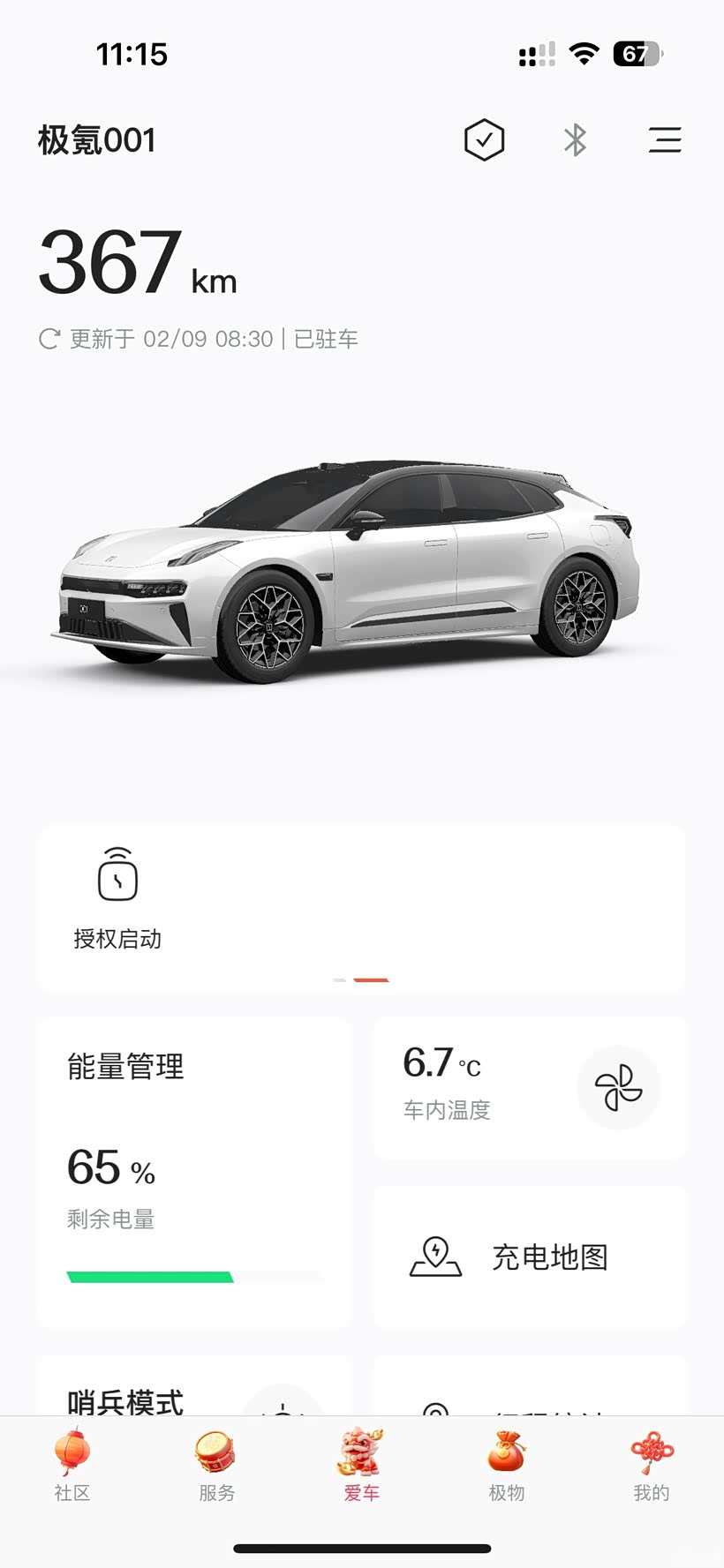Go to the 极物 shop tab

point(507,1466)
